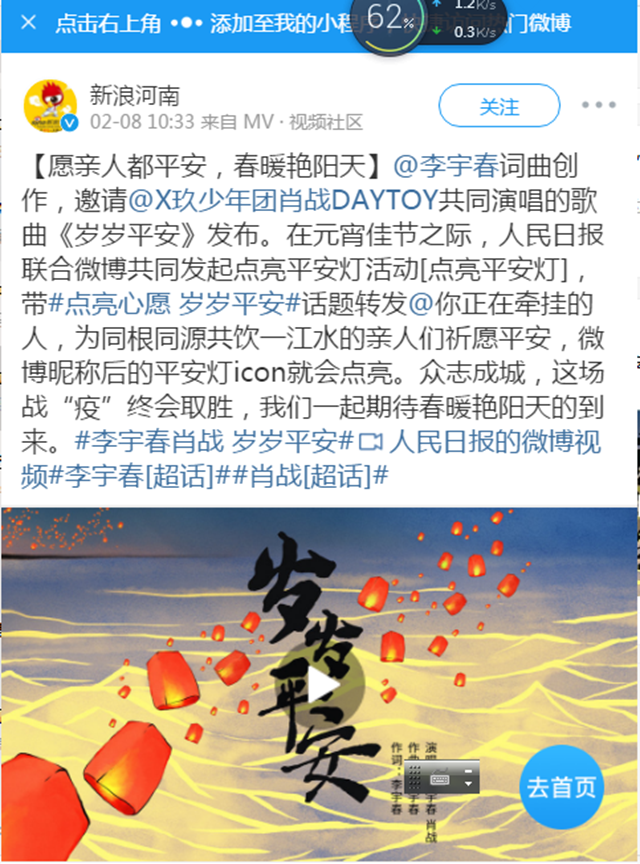The height and width of the screenshot is (864, 640).
Task: Close the add-to-mini-program banner
Action: coord(29,23)
